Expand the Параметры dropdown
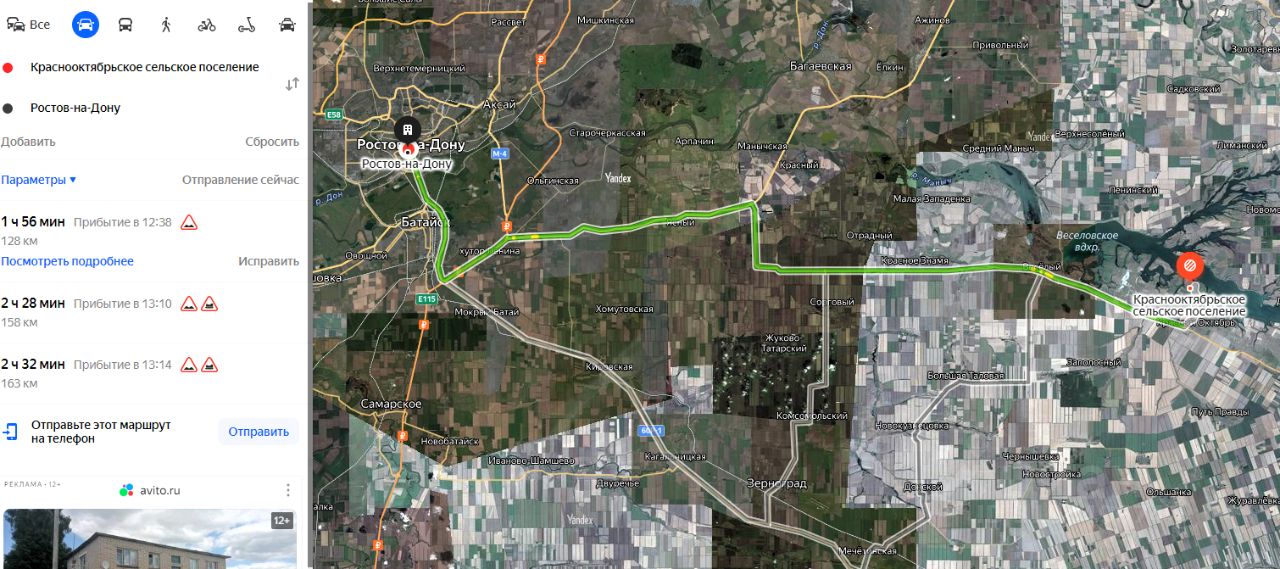 (39, 180)
